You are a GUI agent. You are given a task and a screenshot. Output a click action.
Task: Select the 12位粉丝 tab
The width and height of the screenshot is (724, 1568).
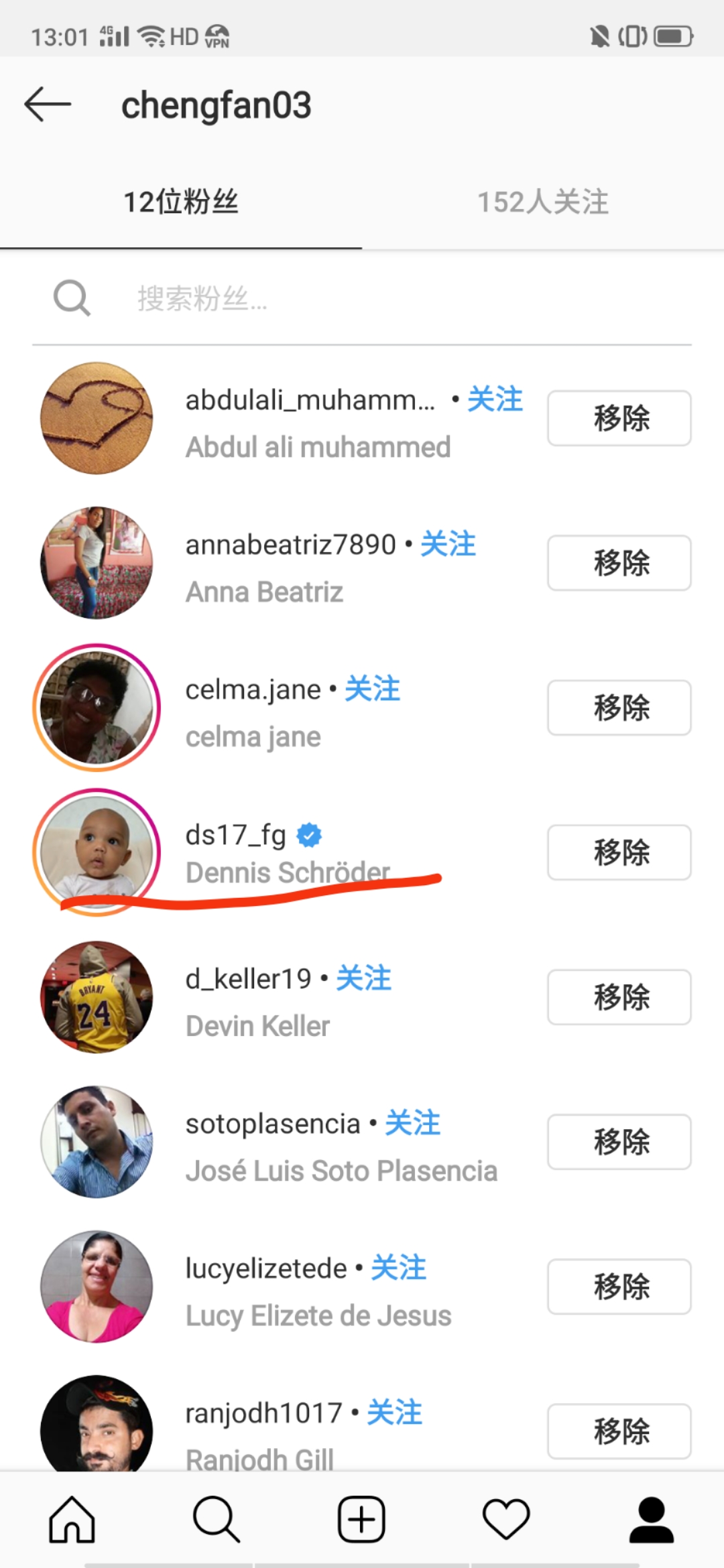(180, 202)
